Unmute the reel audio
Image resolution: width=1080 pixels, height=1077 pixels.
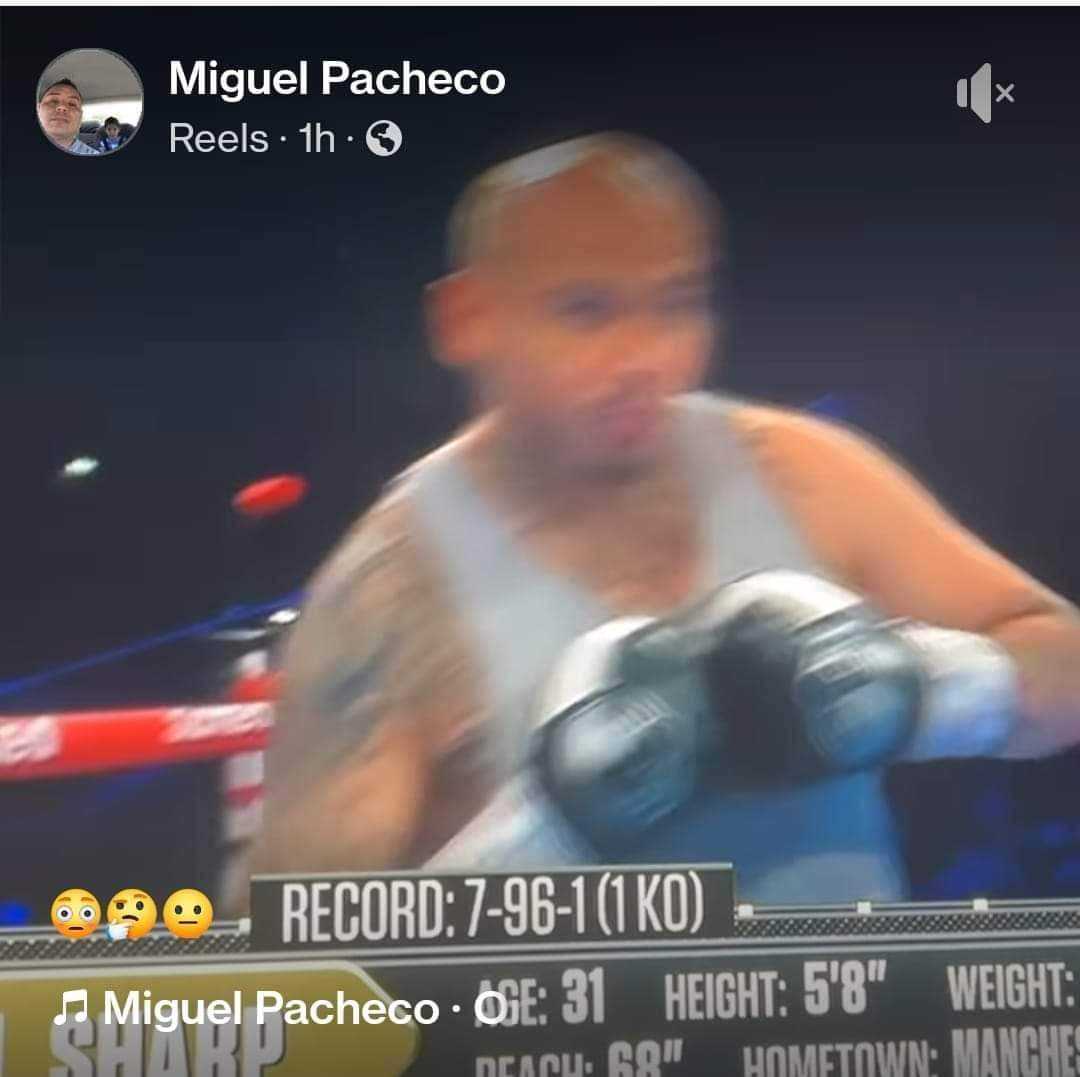pos(985,93)
